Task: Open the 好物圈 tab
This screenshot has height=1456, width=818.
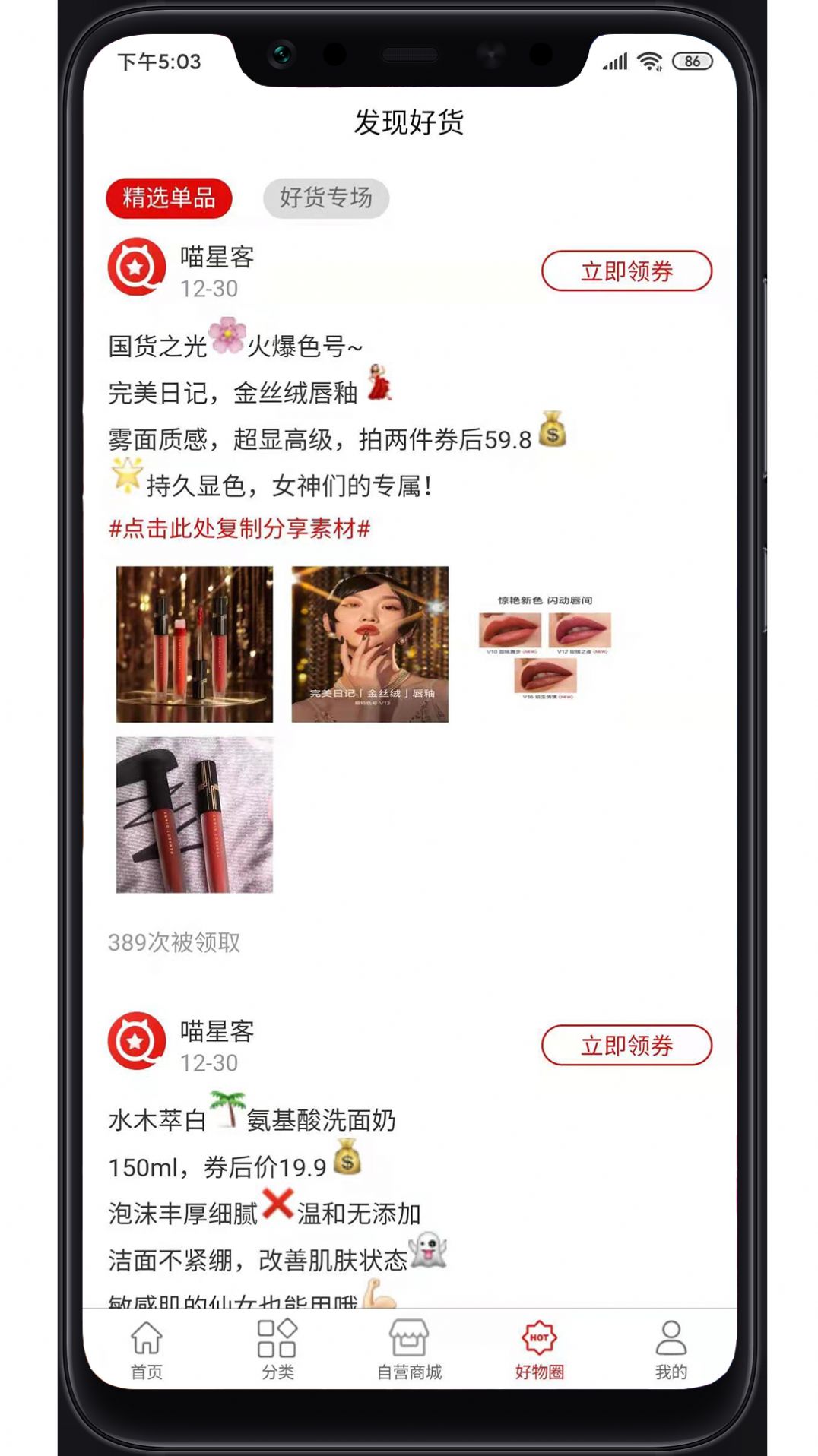Action: (540, 1350)
